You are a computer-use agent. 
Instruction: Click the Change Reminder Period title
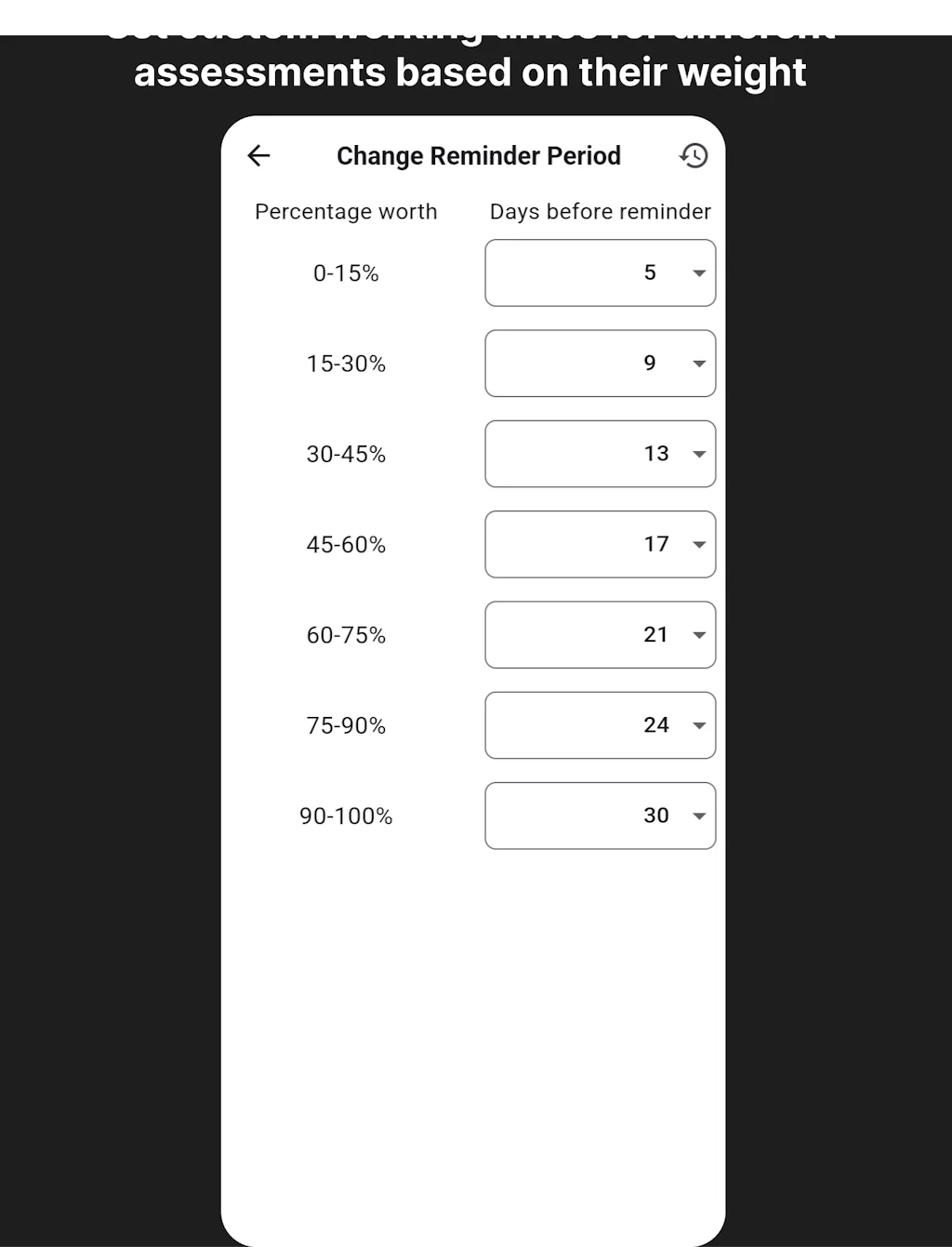478,155
